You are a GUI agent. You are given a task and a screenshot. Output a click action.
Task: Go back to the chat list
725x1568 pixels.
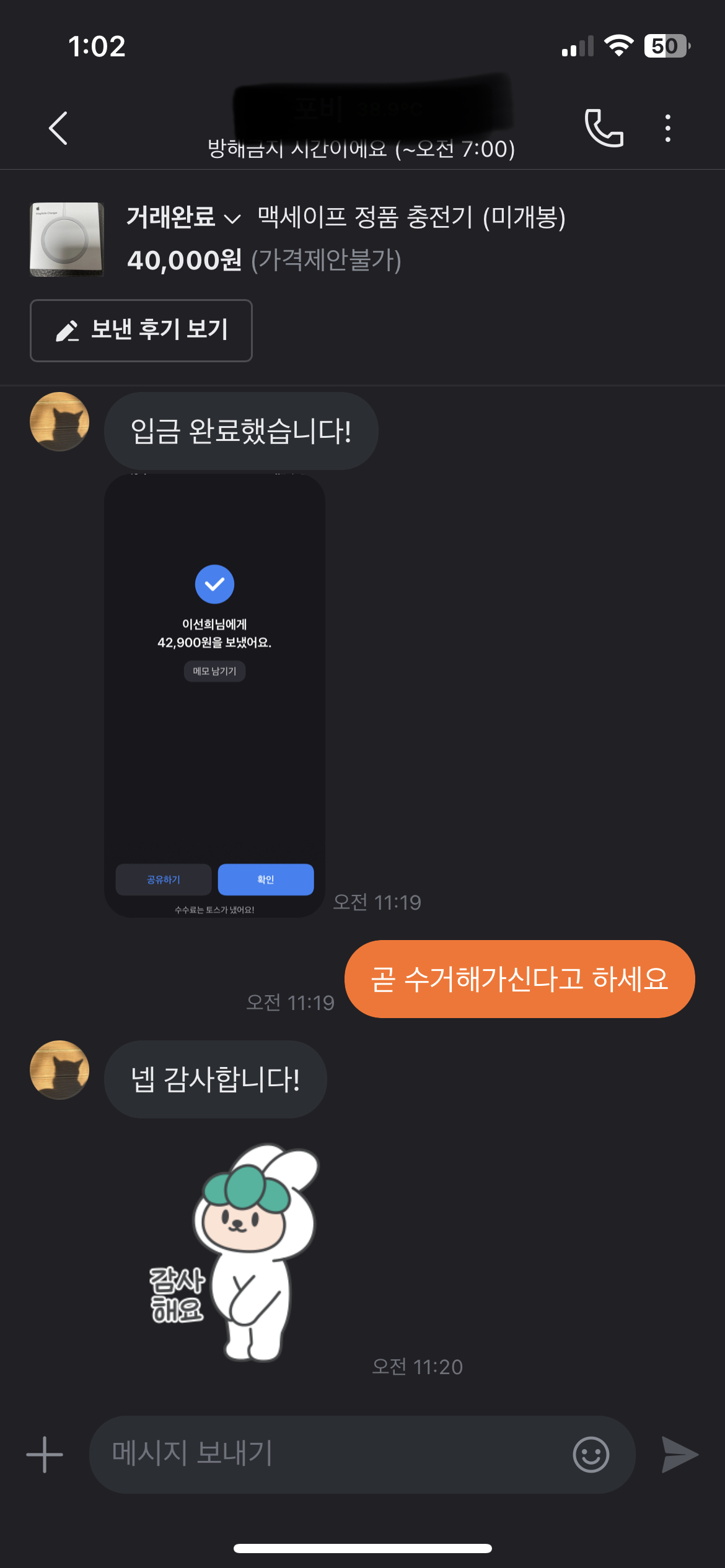58,128
